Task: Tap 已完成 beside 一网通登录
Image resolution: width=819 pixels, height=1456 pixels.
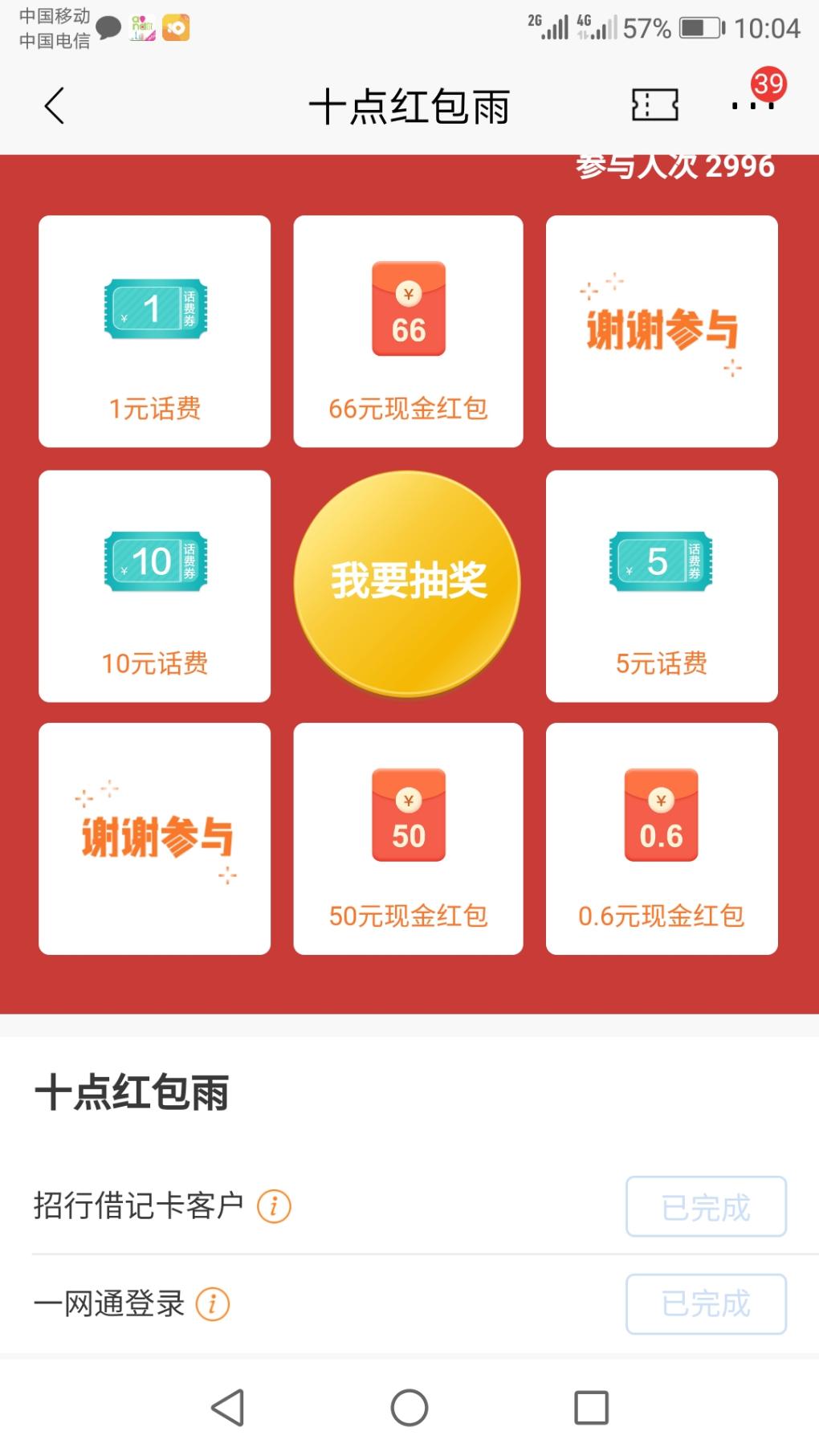Action: pyautogui.click(x=706, y=1303)
